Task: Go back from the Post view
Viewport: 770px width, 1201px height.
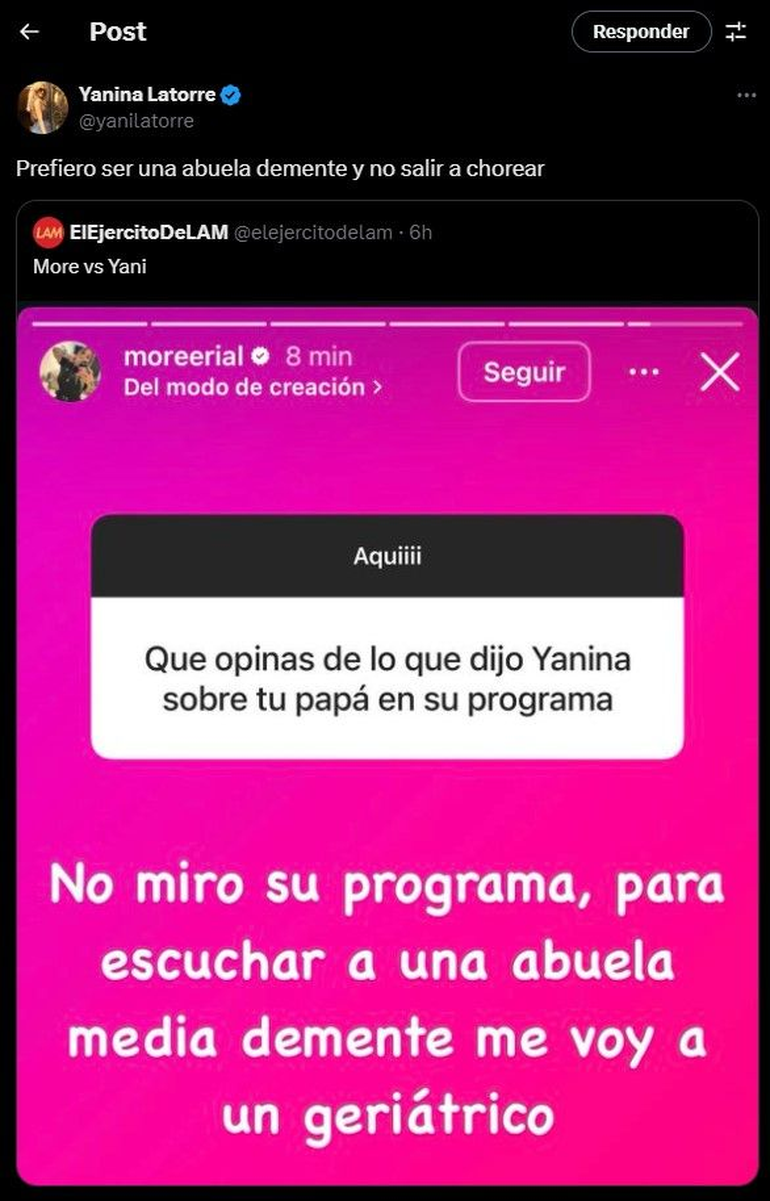Action: point(30,32)
